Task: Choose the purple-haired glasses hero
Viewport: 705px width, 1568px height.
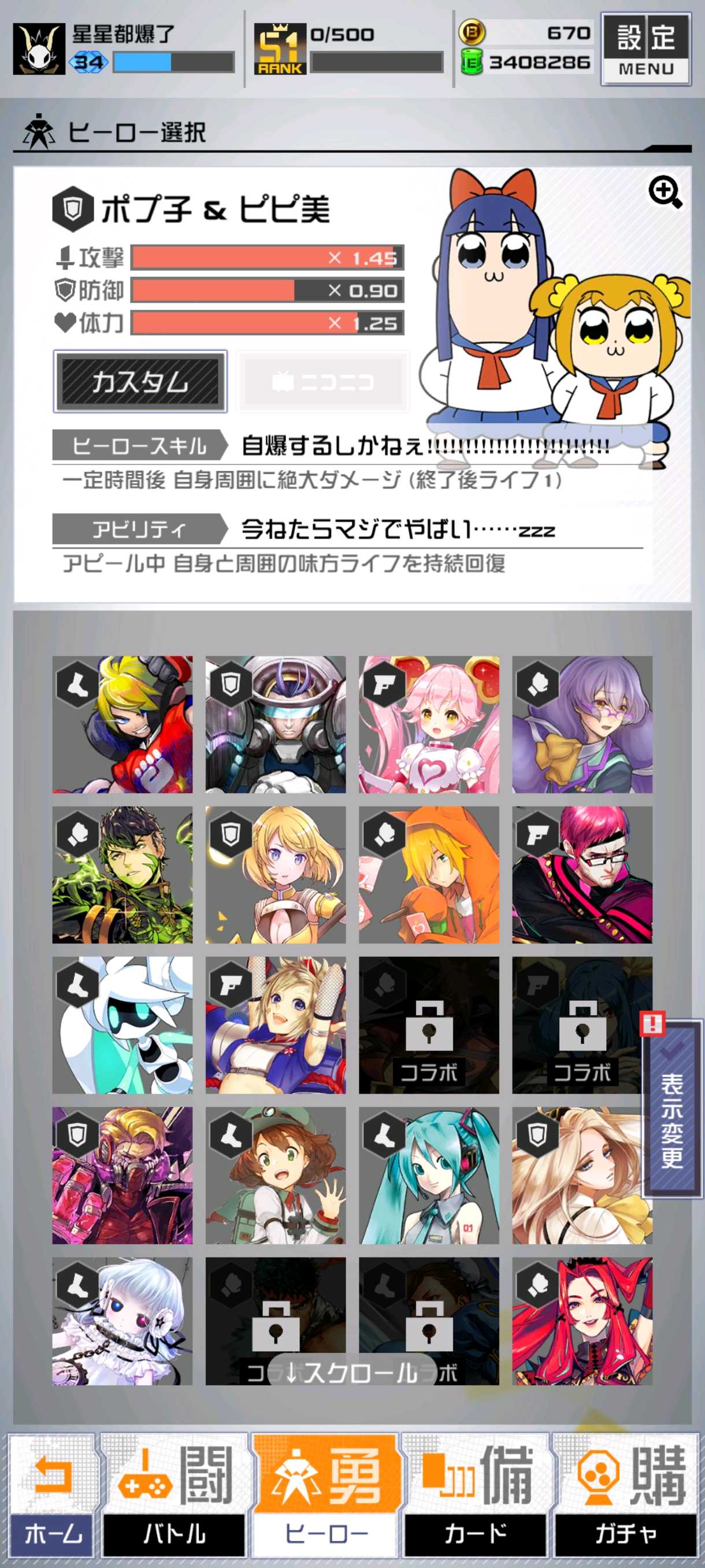Action: tap(582, 724)
